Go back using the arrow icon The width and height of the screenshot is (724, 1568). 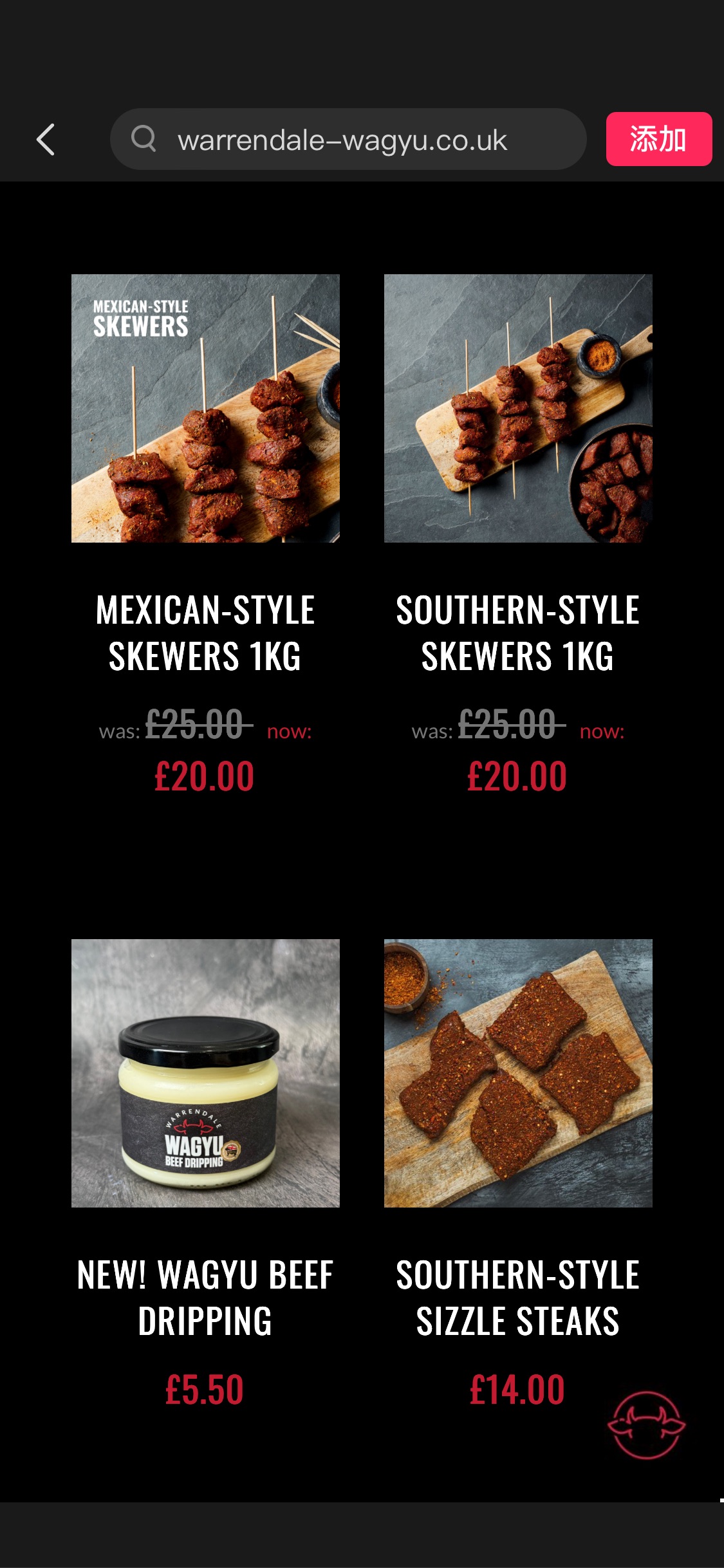45,140
